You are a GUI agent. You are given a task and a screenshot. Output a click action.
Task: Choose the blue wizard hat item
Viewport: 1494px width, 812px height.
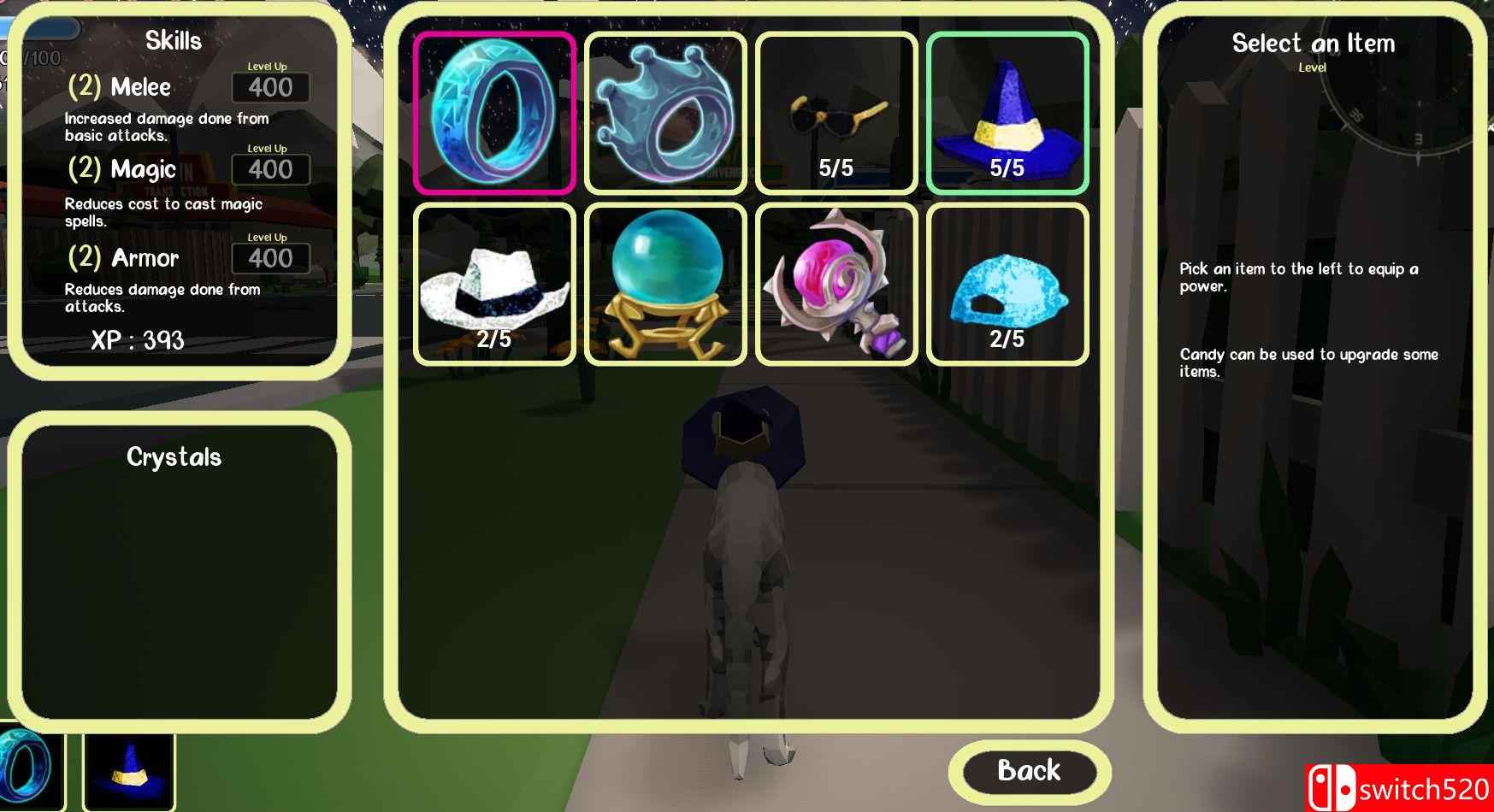coord(1007,113)
